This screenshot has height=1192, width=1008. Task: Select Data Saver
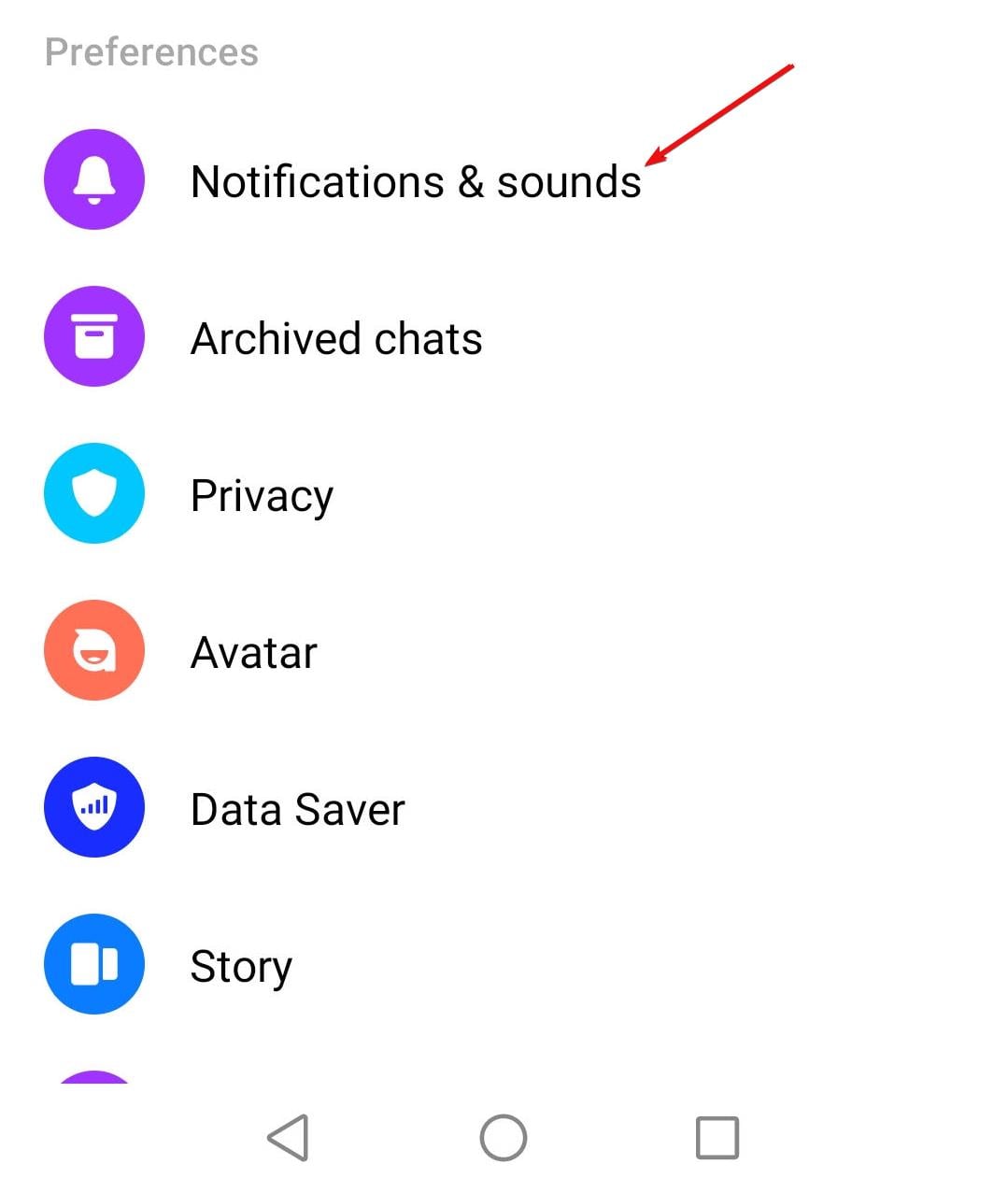[x=297, y=809]
